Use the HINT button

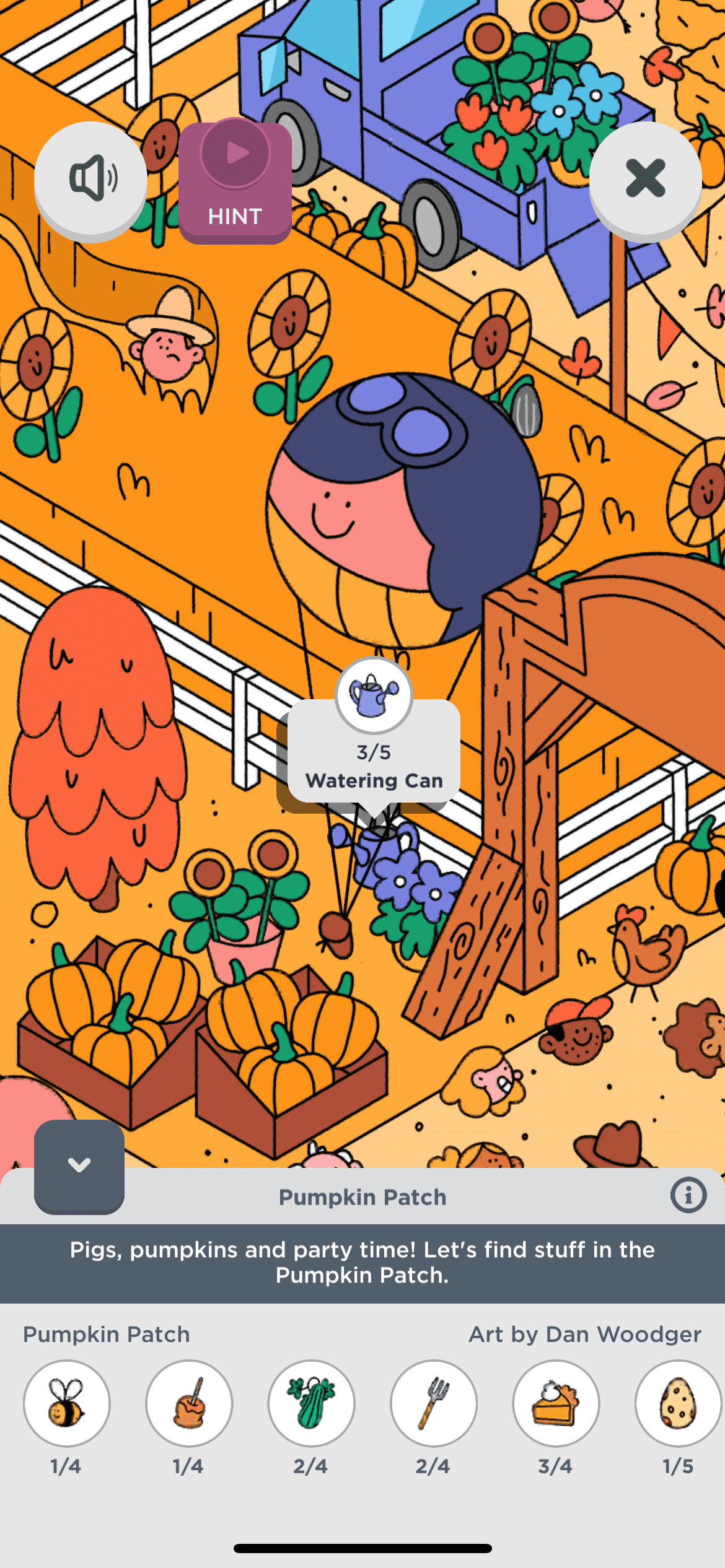pos(235,181)
